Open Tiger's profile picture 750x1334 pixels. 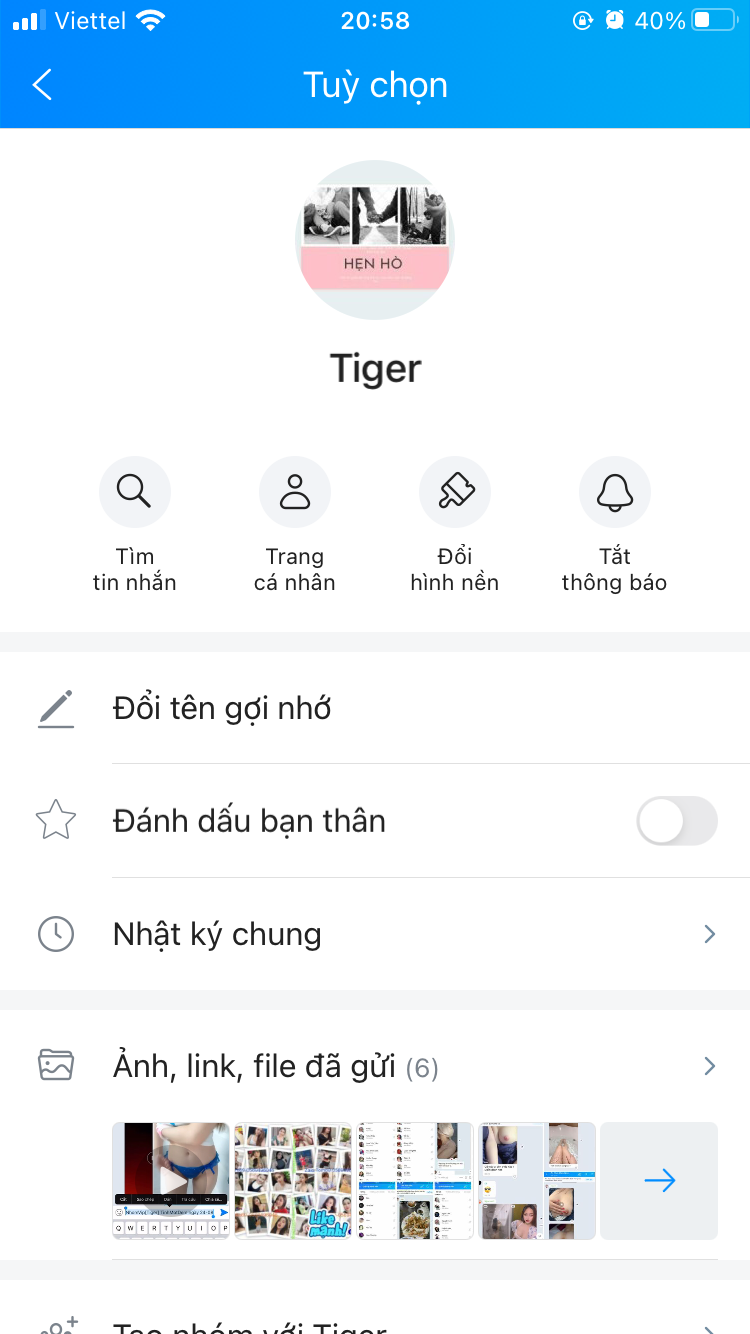click(375, 240)
